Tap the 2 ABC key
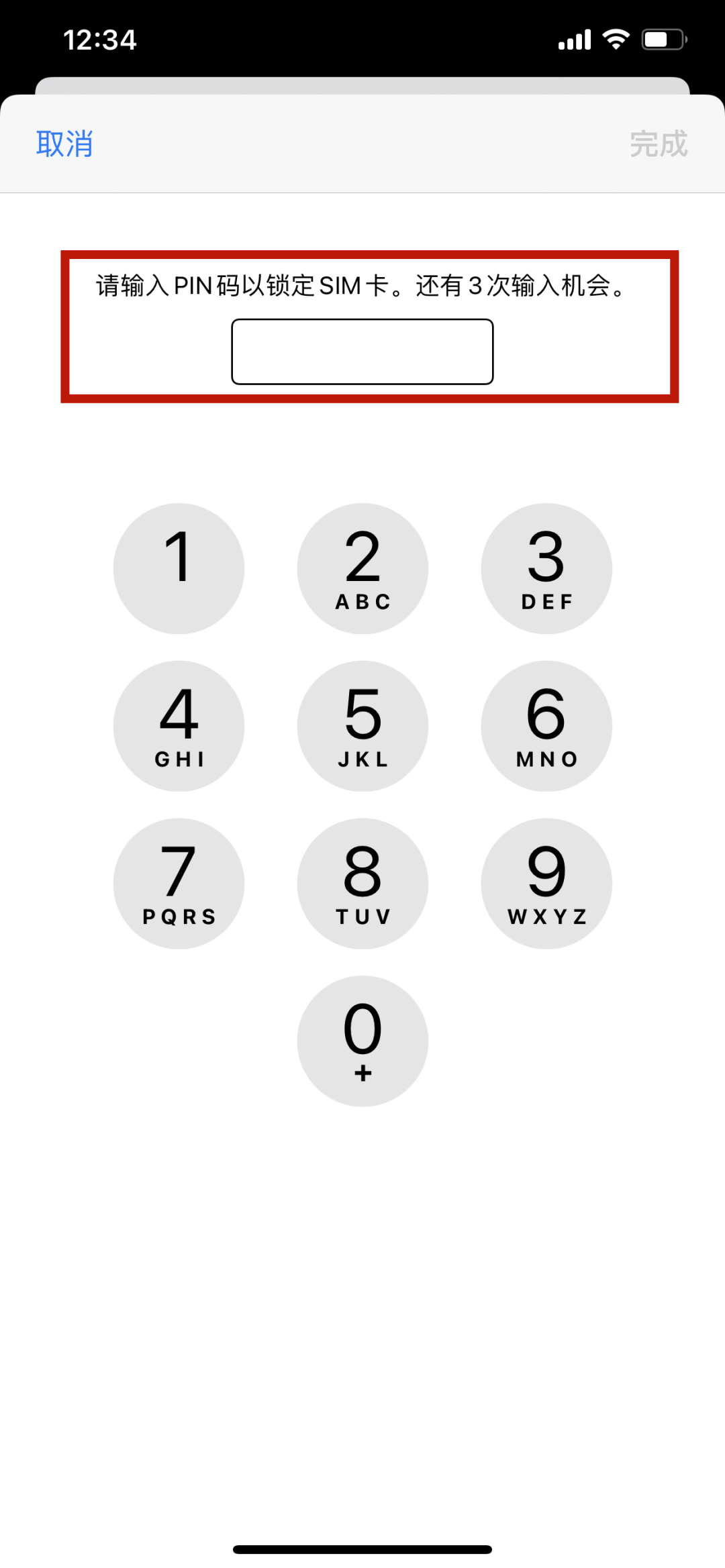This screenshot has width=725, height=1568. (362, 568)
